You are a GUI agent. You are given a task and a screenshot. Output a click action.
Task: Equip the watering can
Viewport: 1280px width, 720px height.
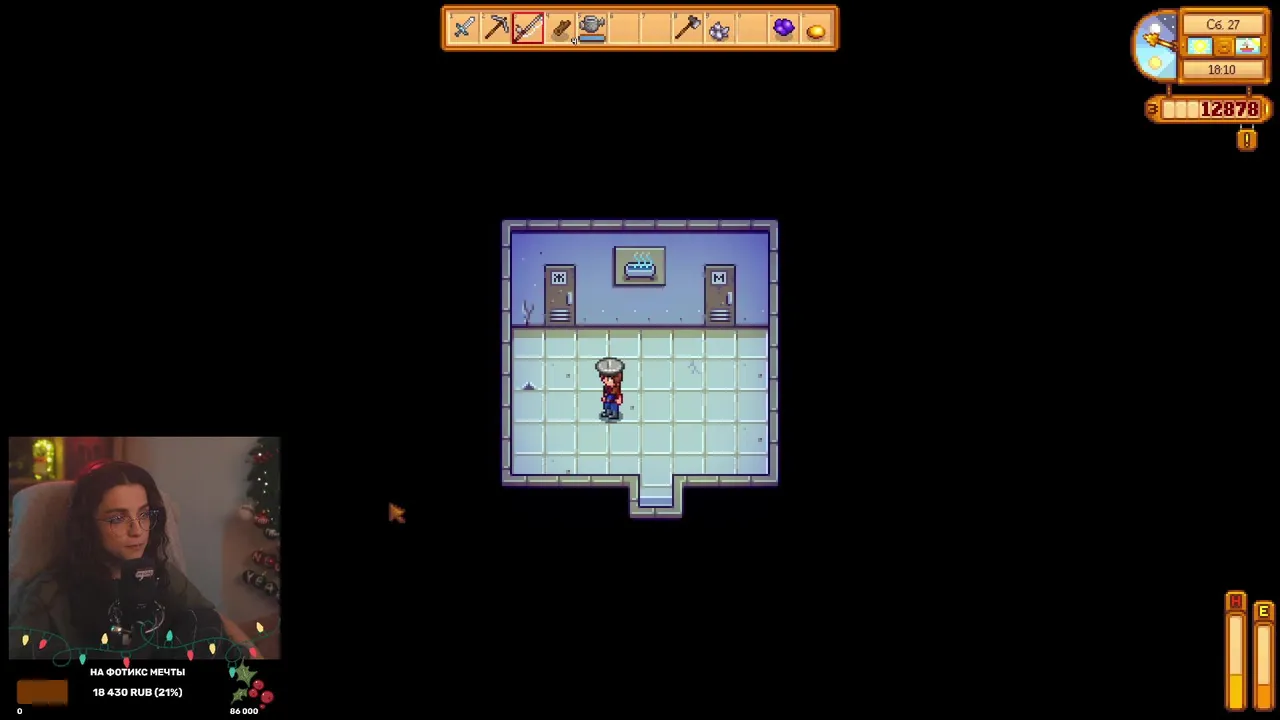[592, 28]
